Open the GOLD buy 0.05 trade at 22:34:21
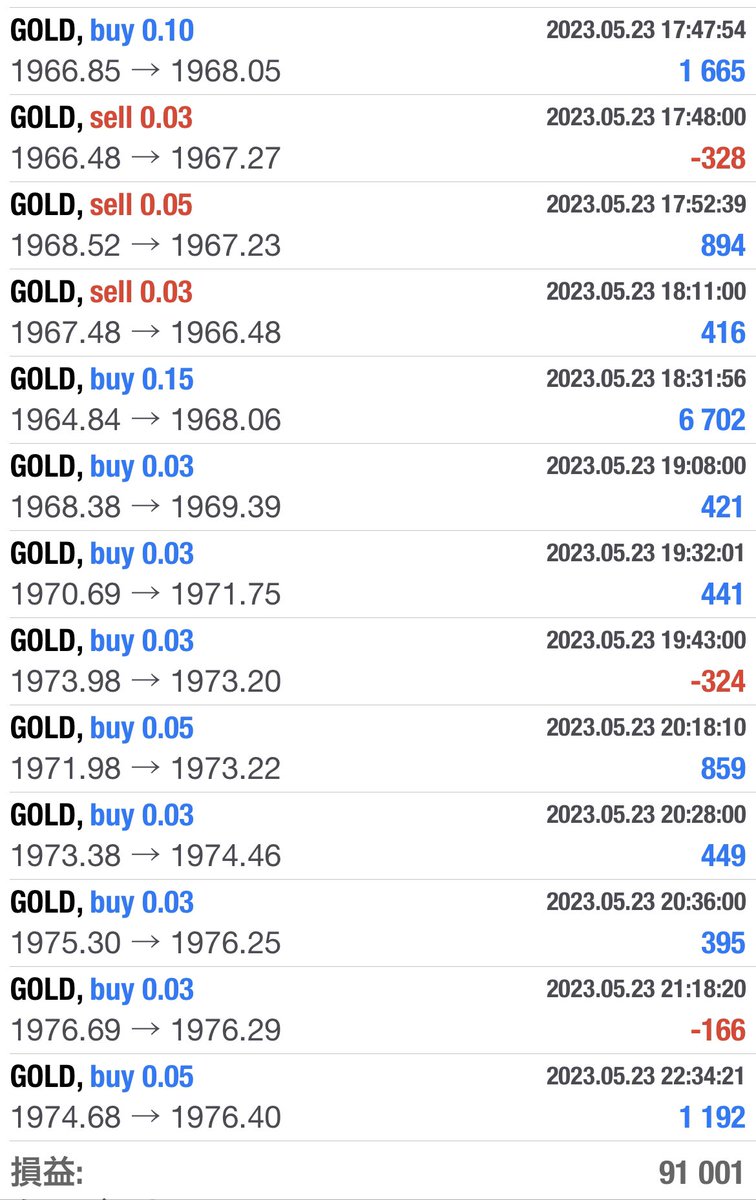This screenshot has width=756, height=1200. tap(378, 1095)
